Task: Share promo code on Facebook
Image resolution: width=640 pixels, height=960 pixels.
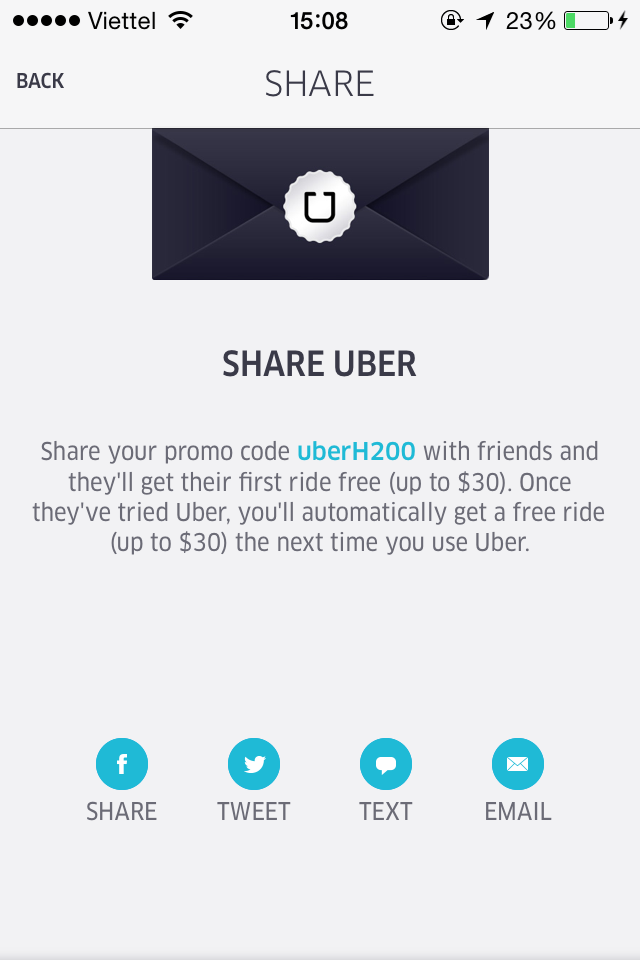Action: (122, 766)
